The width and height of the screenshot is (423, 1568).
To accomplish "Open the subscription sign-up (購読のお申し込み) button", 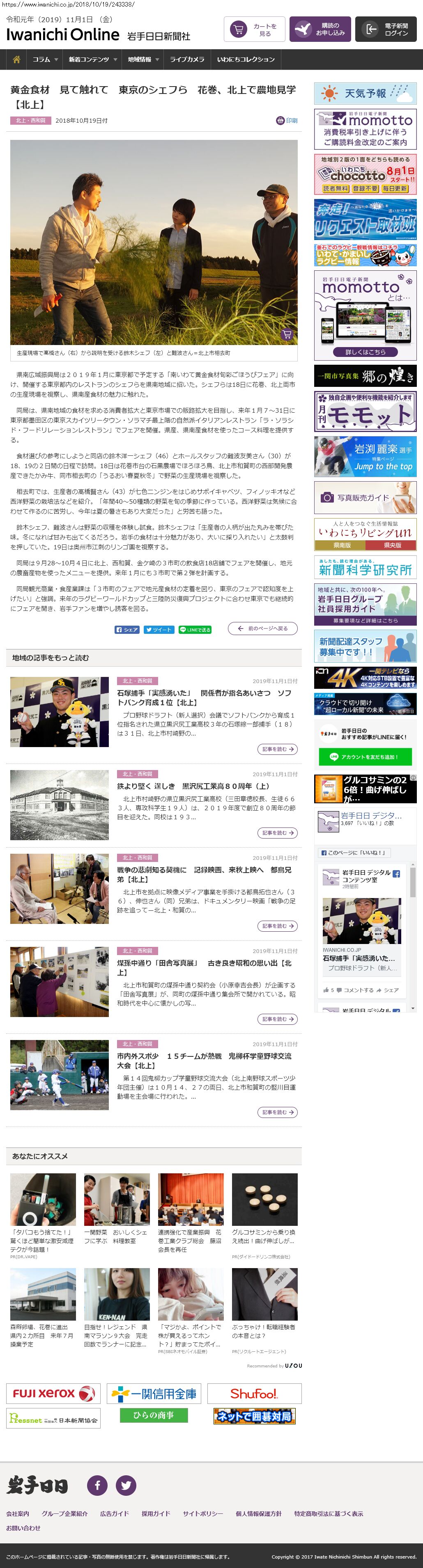I will point(320,29).
